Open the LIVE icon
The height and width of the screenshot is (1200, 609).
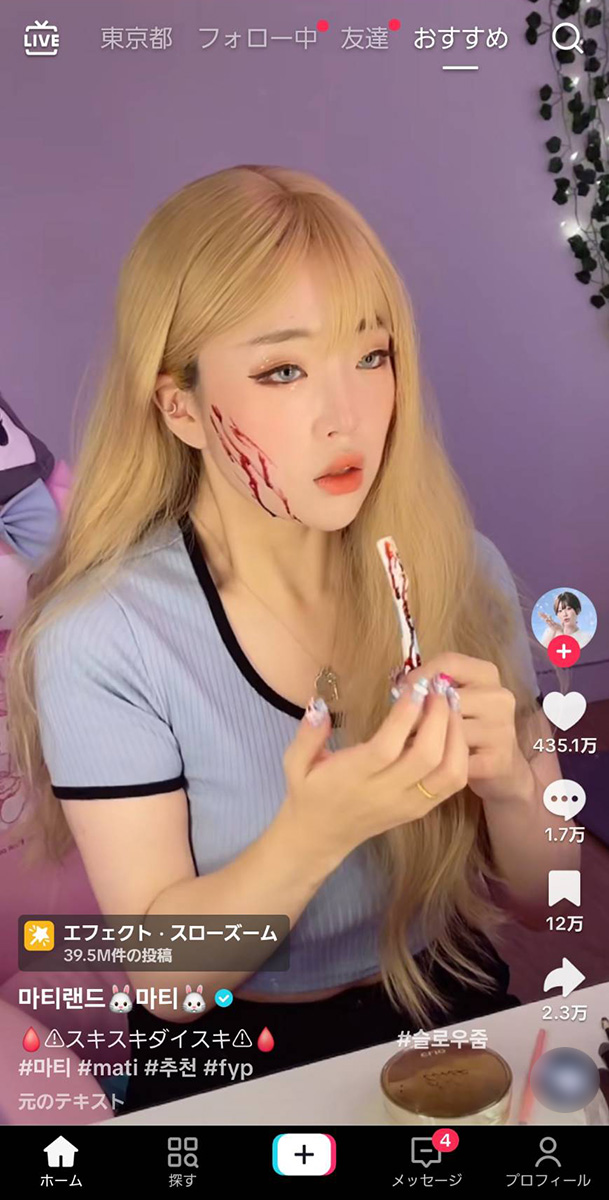click(41, 38)
